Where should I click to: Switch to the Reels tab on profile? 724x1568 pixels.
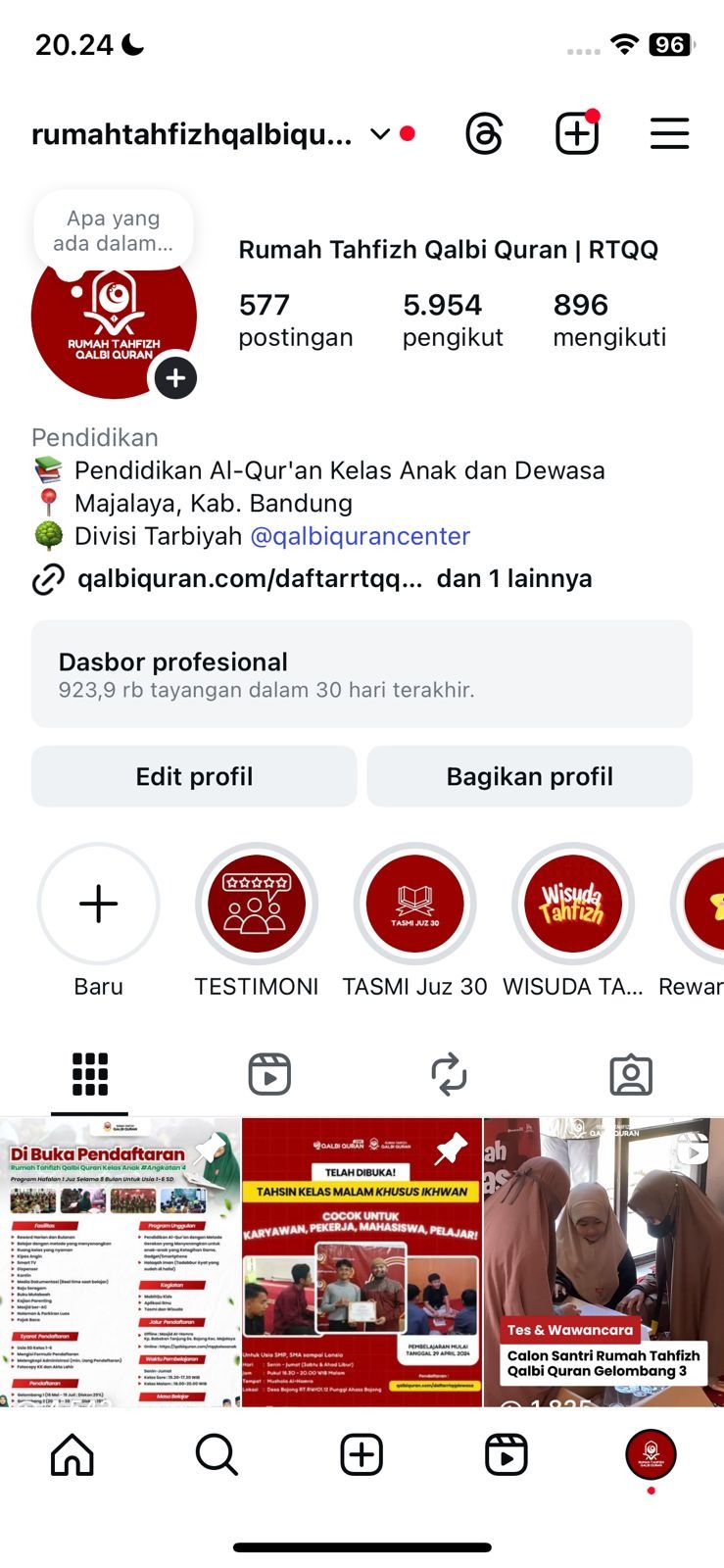coord(269,1074)
